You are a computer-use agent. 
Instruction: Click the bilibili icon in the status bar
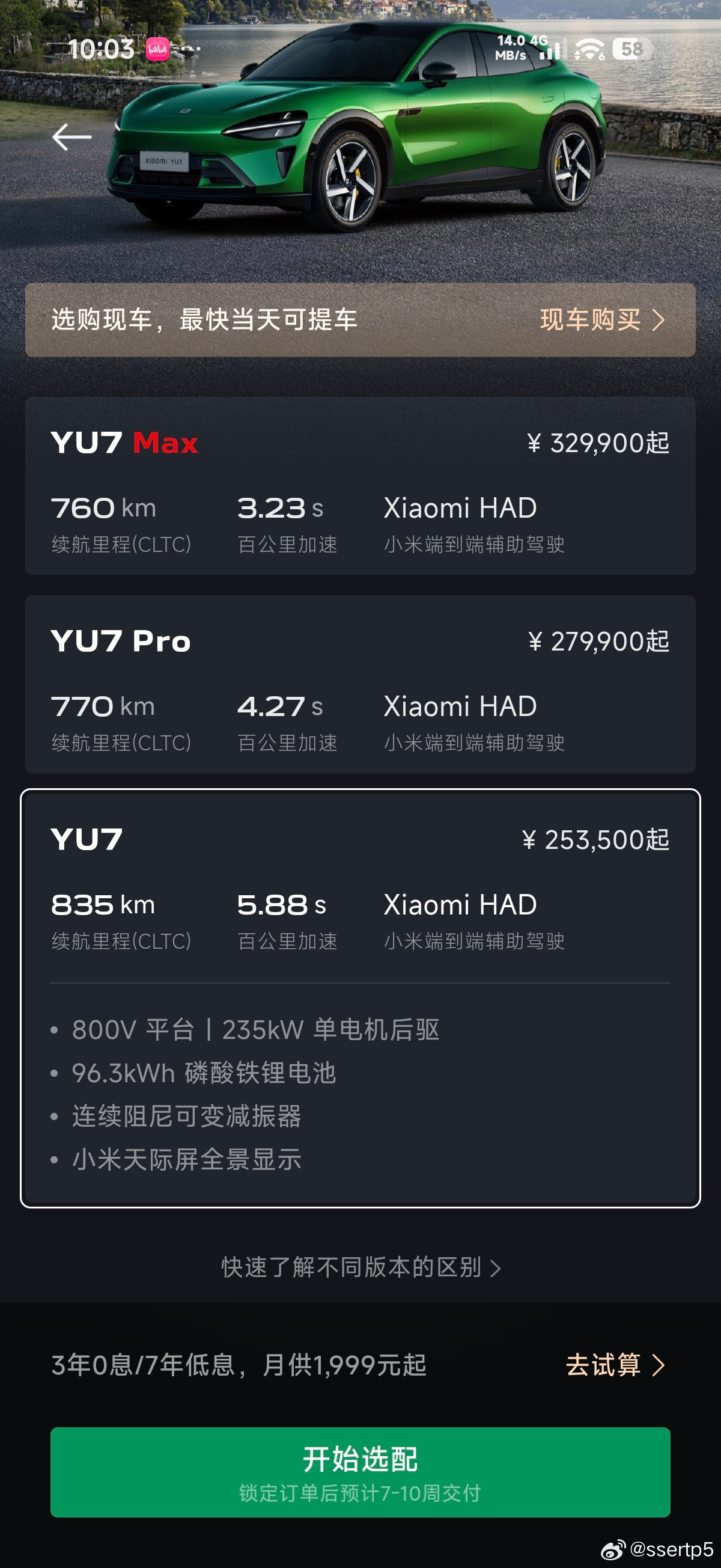[157, 49]
